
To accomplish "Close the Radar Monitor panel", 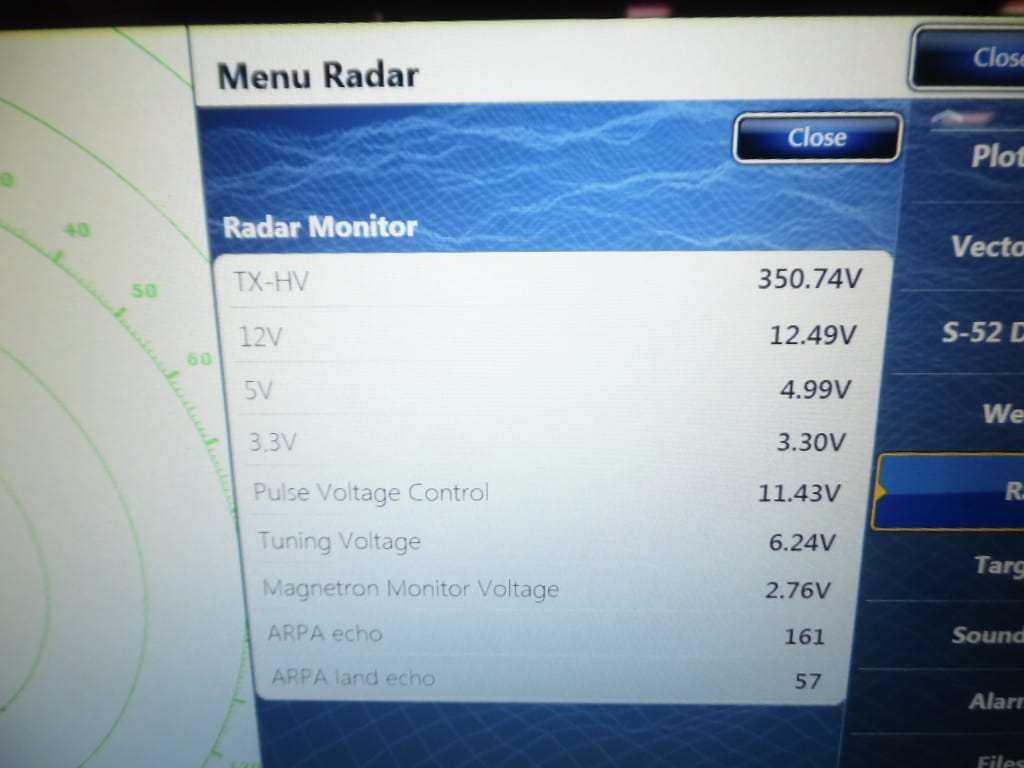I will click(817, 138).
